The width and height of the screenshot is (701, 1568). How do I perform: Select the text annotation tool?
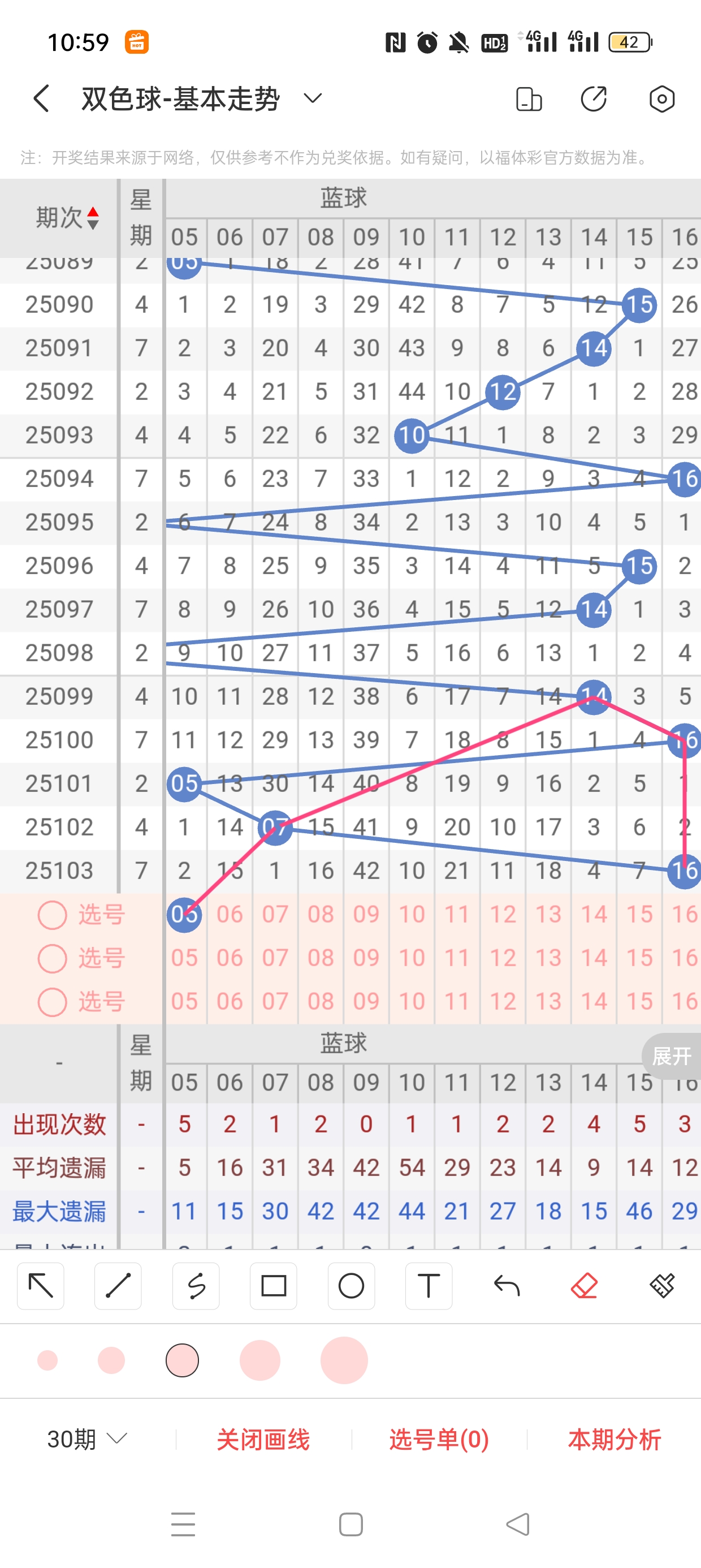[429, 1286]
